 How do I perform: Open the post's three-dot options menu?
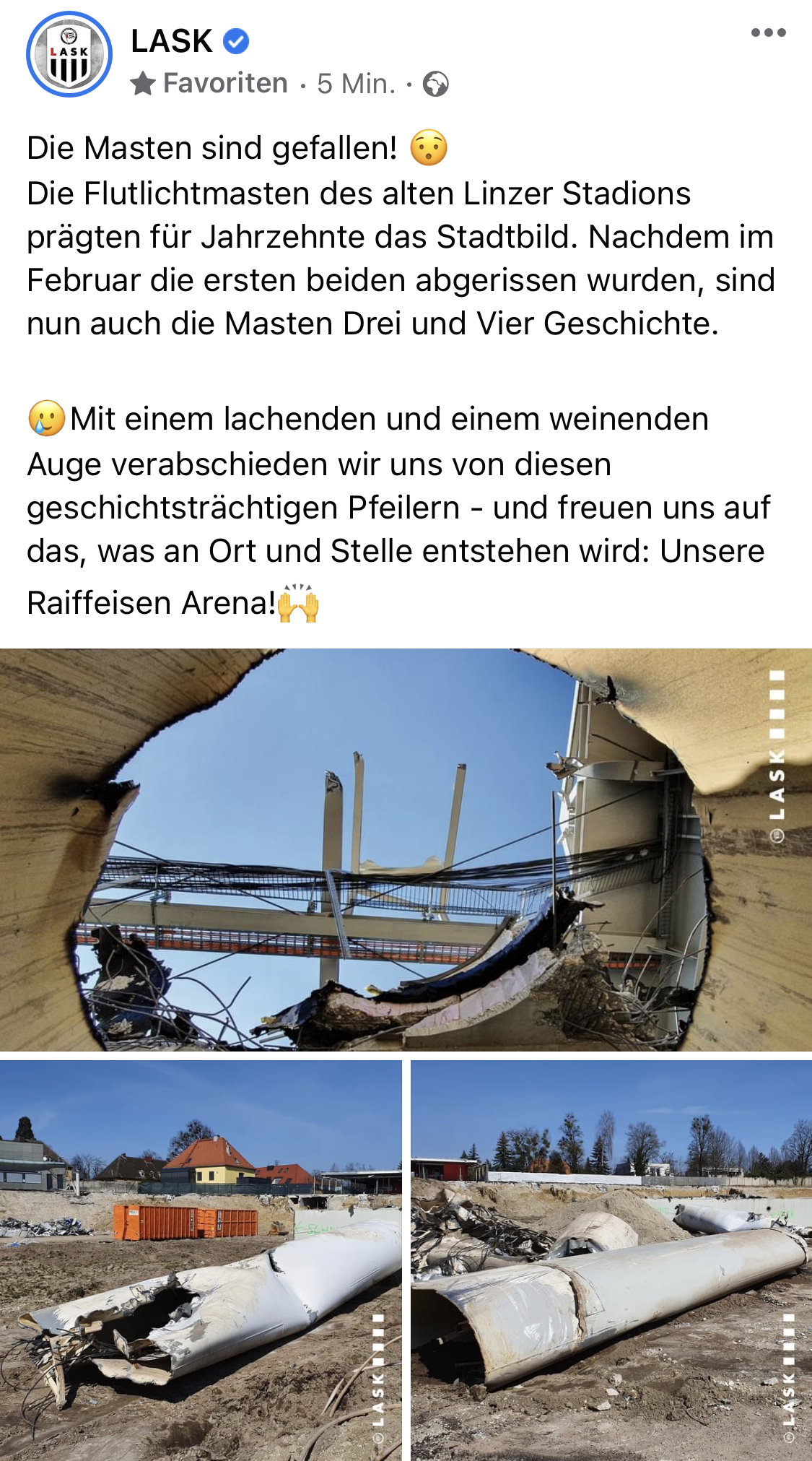(768, 32)
